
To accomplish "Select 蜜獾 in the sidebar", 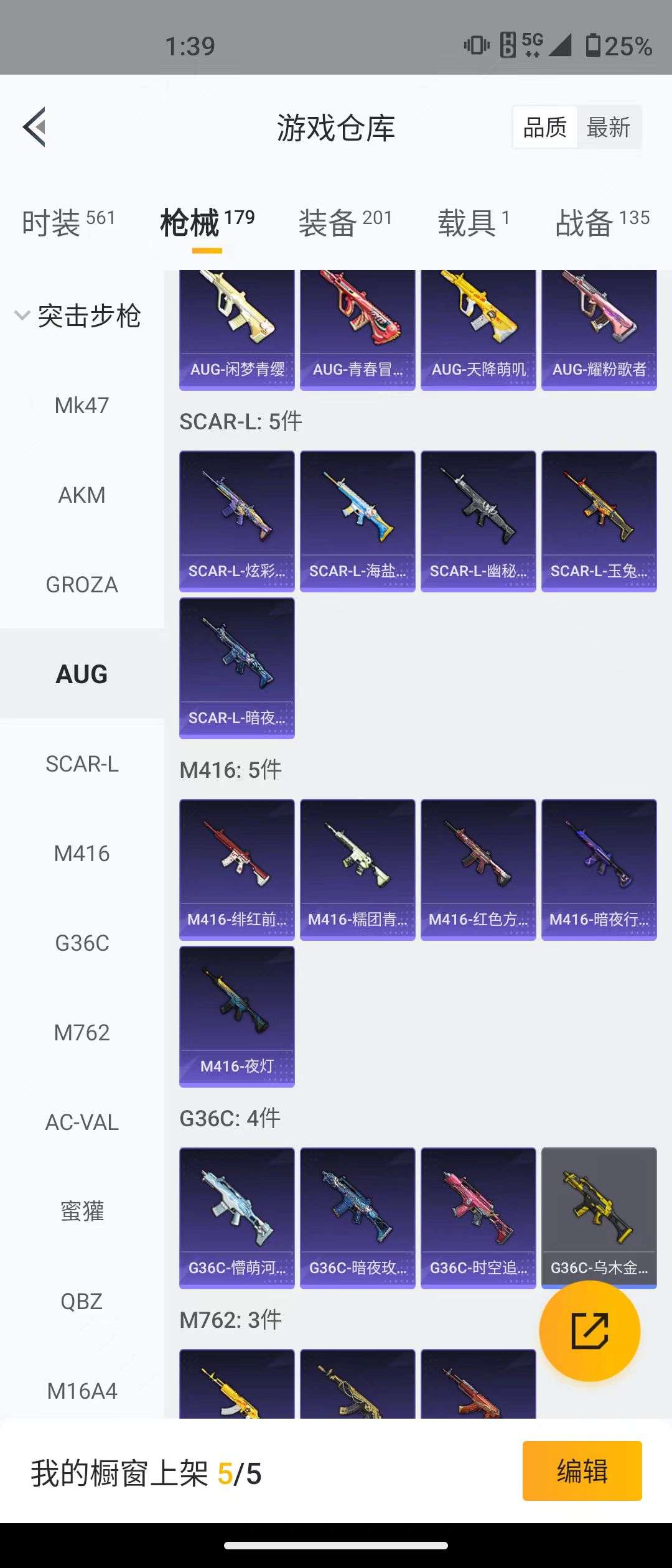I will (x=82, y=1212).
